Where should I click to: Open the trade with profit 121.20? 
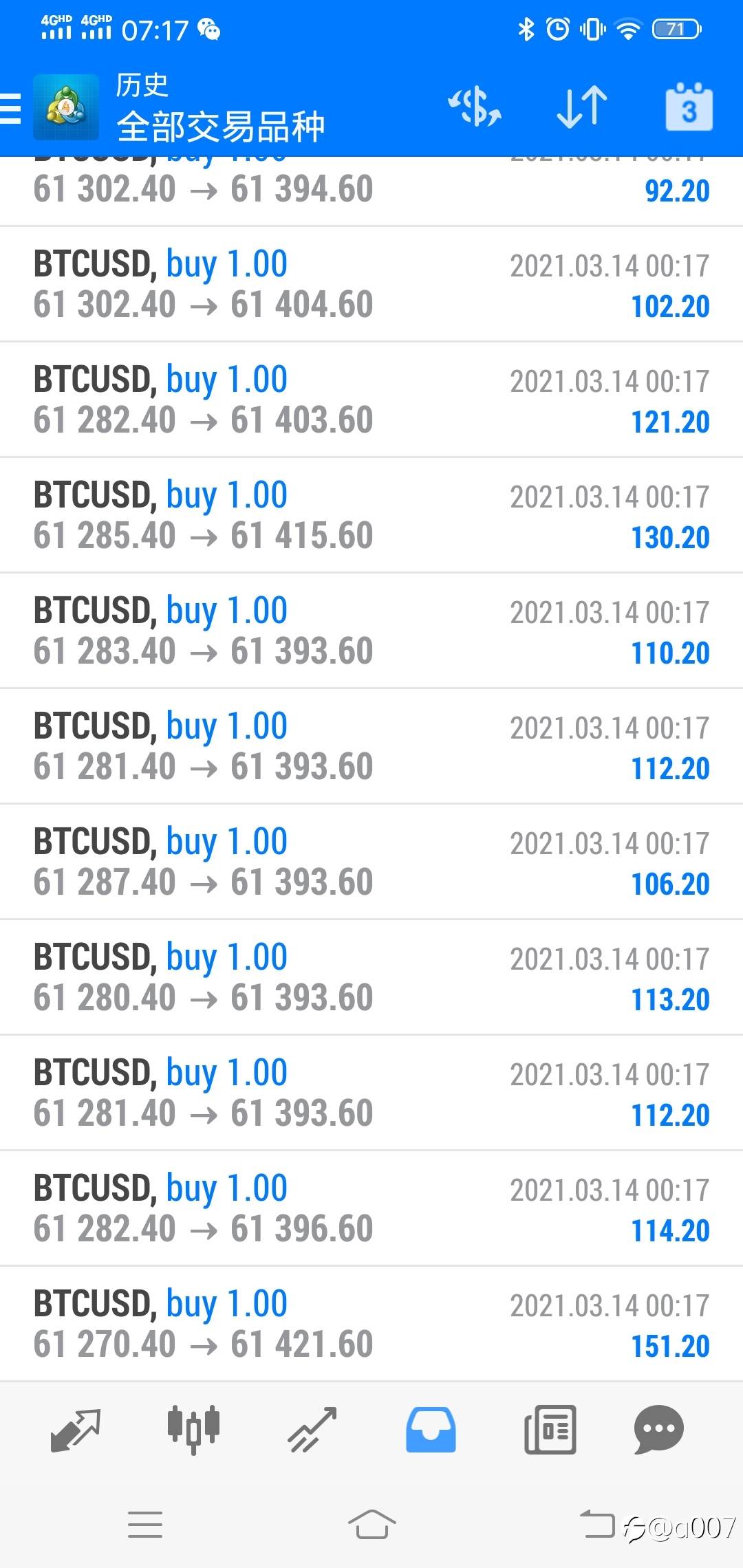(x=371, y=400)
